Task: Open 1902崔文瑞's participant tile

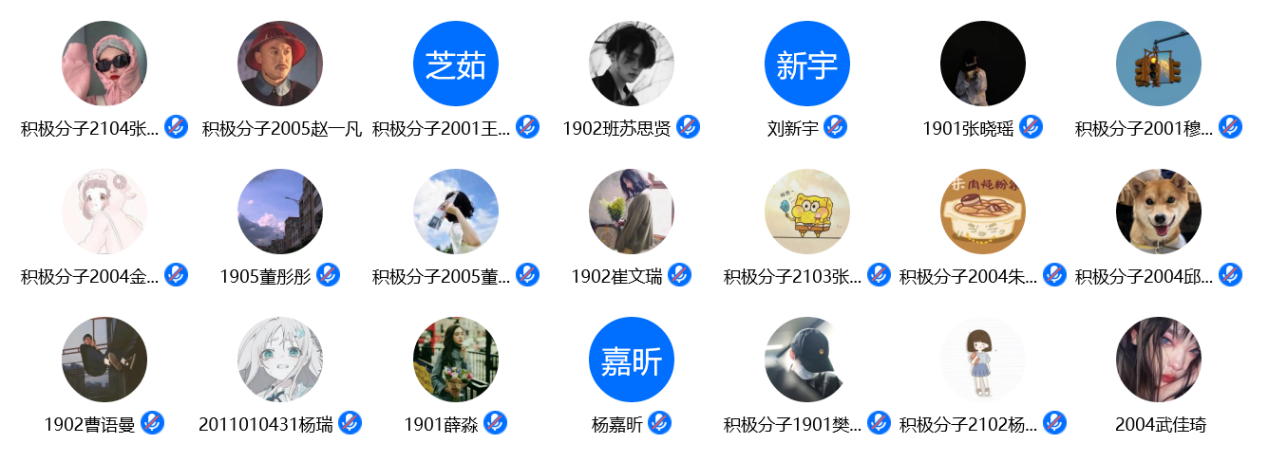Action: click(631, 212)
